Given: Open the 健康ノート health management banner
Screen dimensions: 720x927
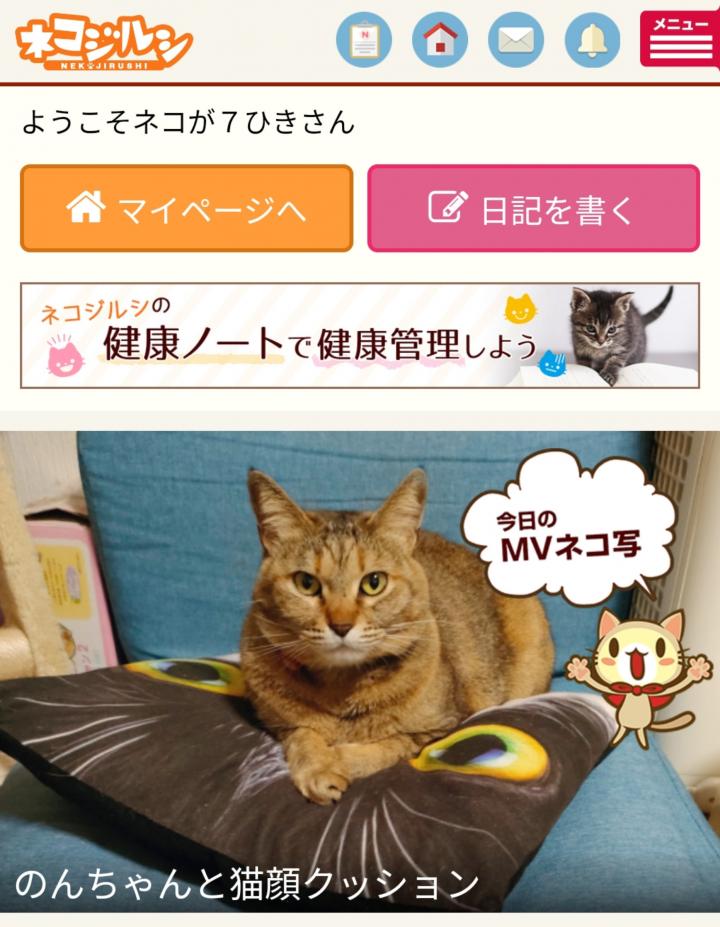Looking at the screenshot, I should (360, 335).
